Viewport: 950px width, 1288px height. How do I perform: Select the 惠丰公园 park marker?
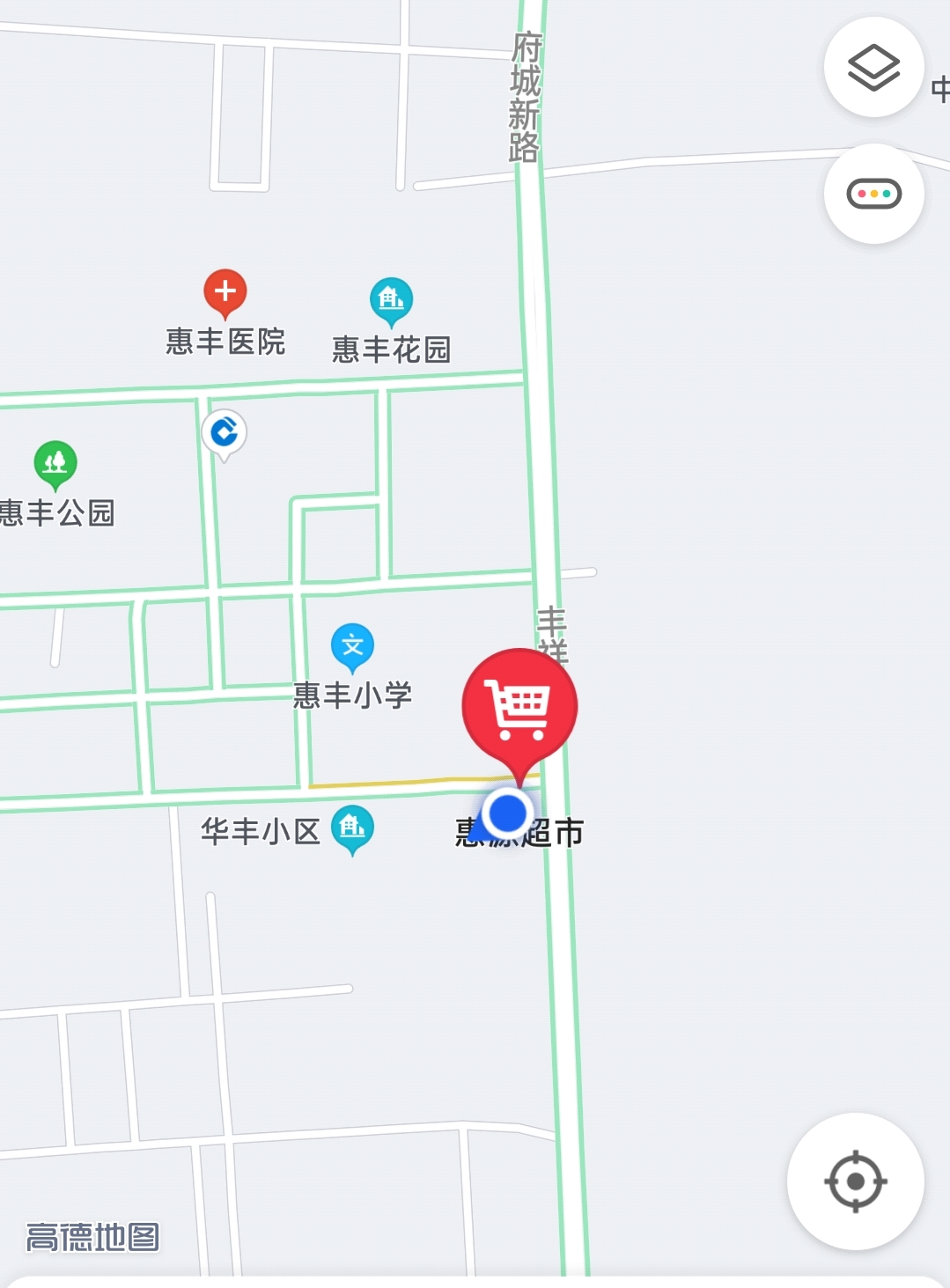tap(55, 462)
